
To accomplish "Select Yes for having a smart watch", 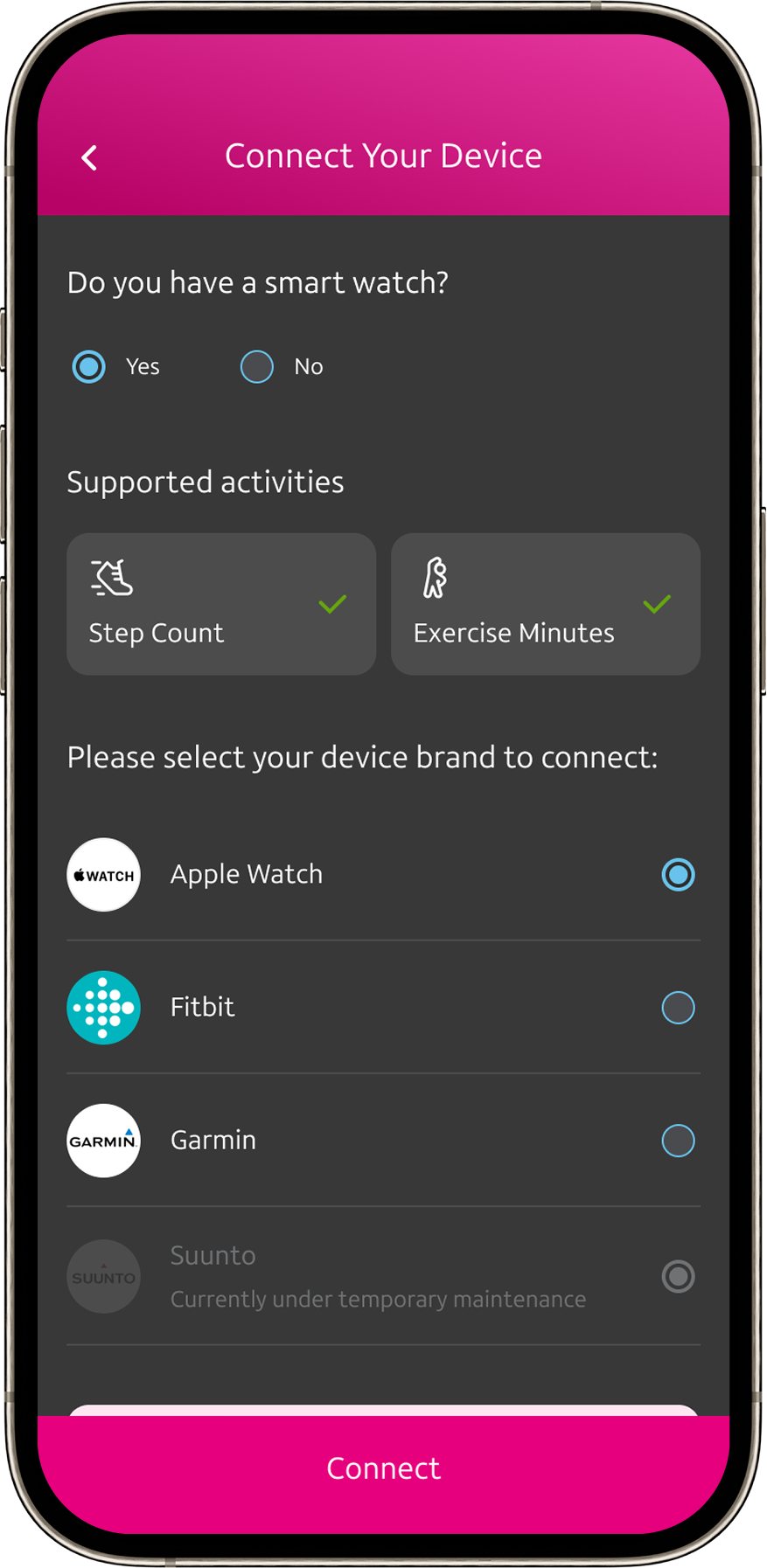I will [88, 367].
